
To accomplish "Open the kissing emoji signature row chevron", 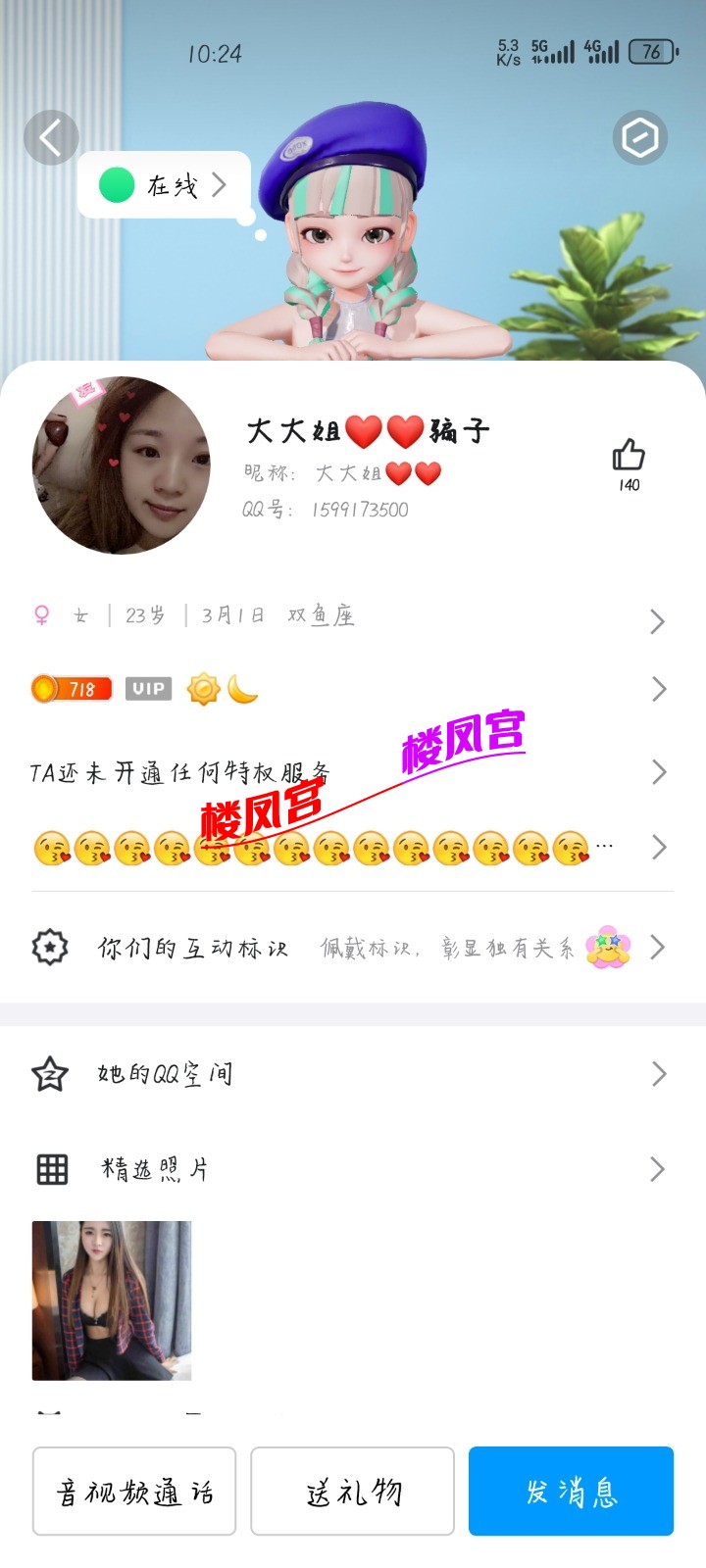I will click(x=659, y=847).
